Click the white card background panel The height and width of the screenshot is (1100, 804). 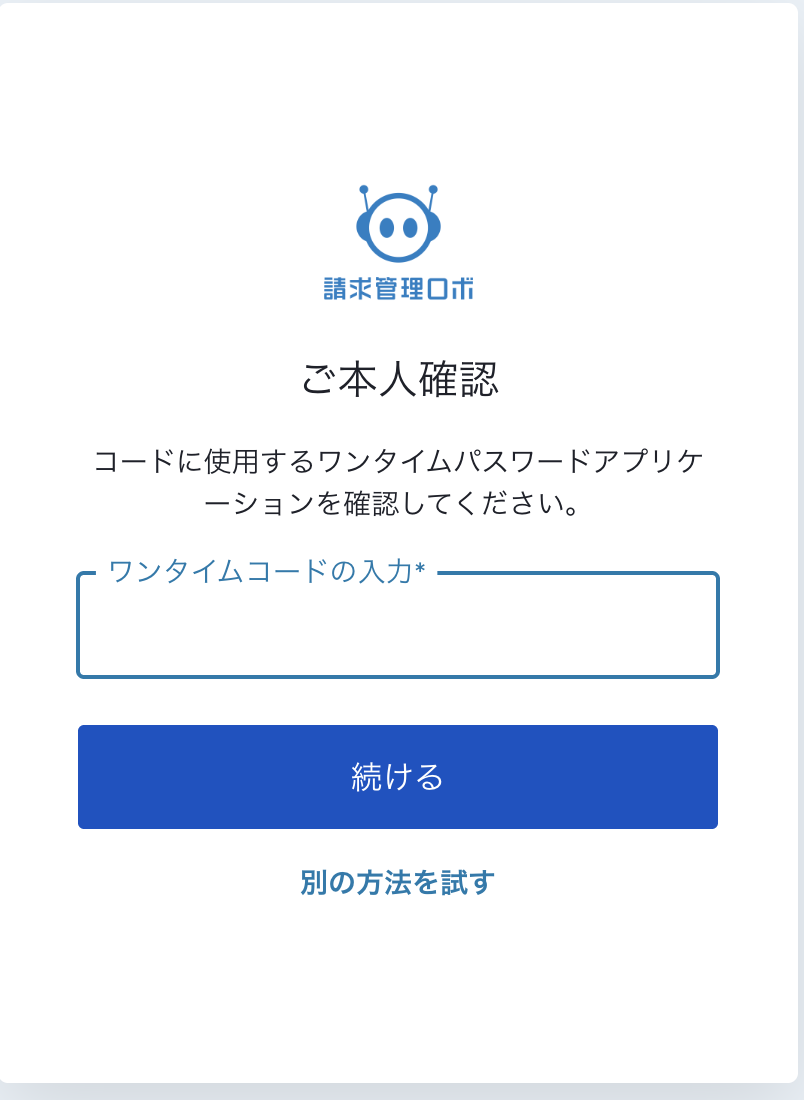pos(398,1000)
